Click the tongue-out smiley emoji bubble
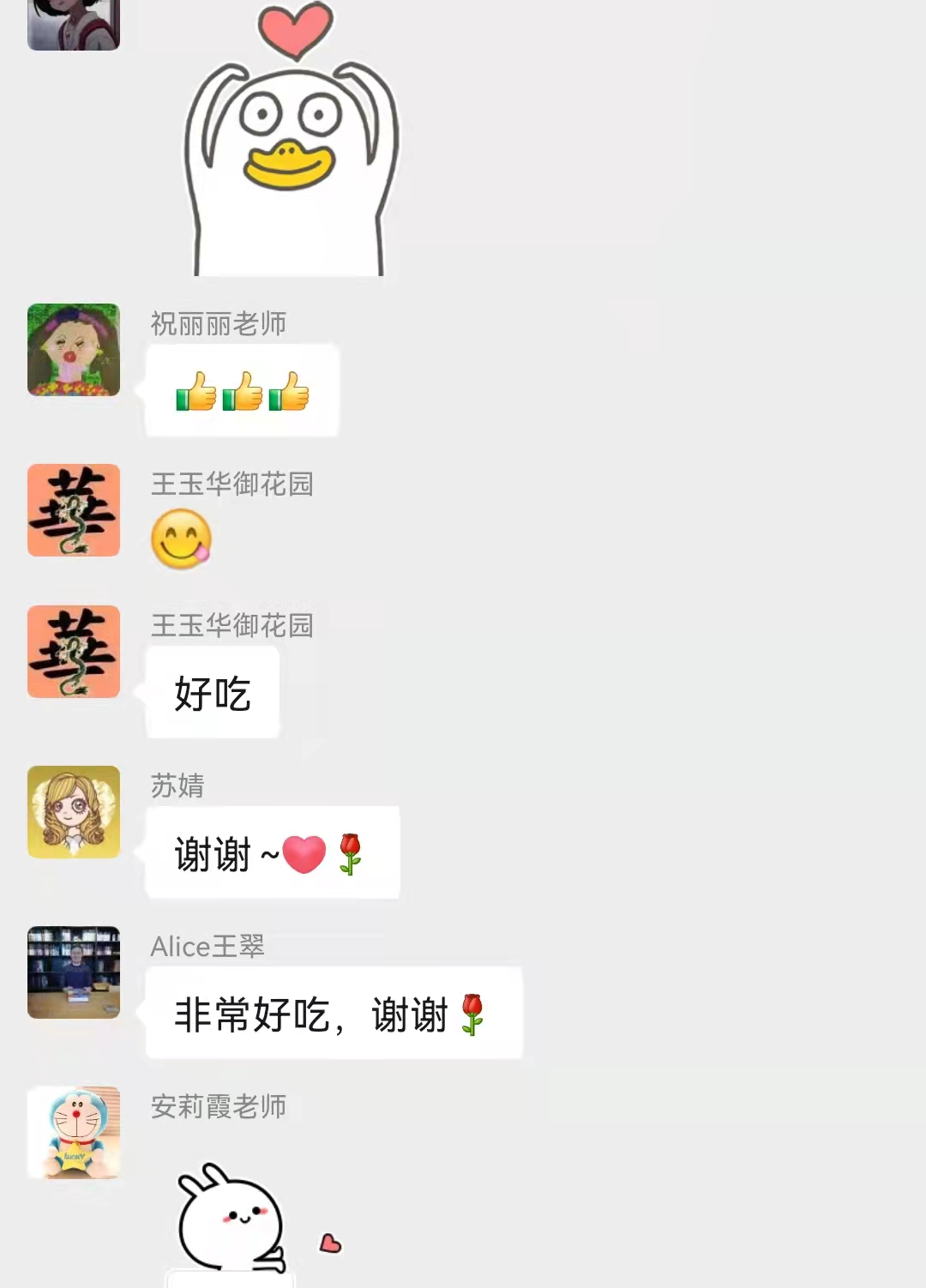The height and width of the screenshot is (1288, 926). coord(183,538)
